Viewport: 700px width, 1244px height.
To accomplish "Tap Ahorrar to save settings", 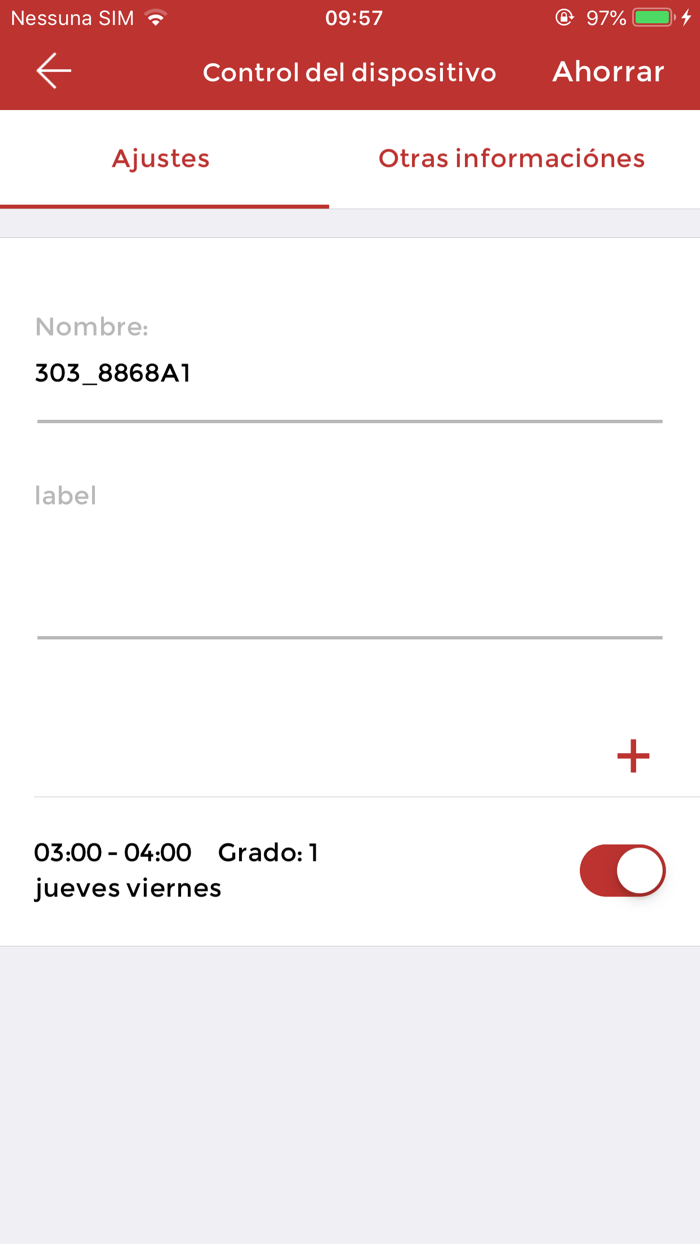I will tap(608, 72).
